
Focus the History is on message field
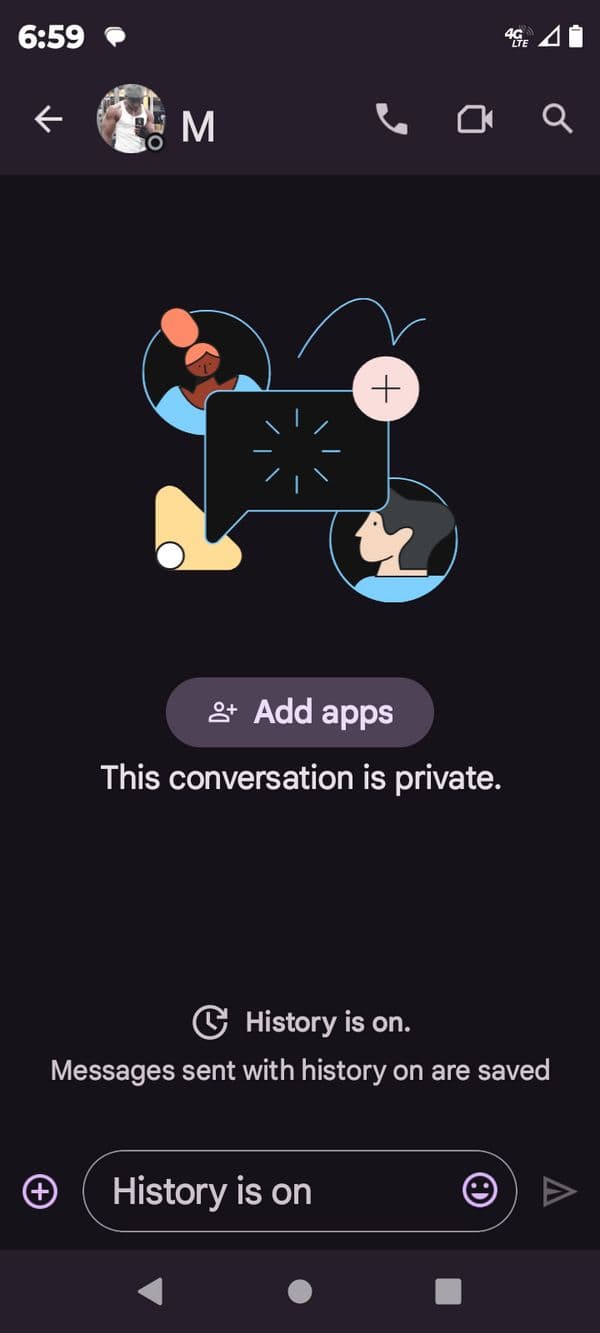click(270, 1191)
